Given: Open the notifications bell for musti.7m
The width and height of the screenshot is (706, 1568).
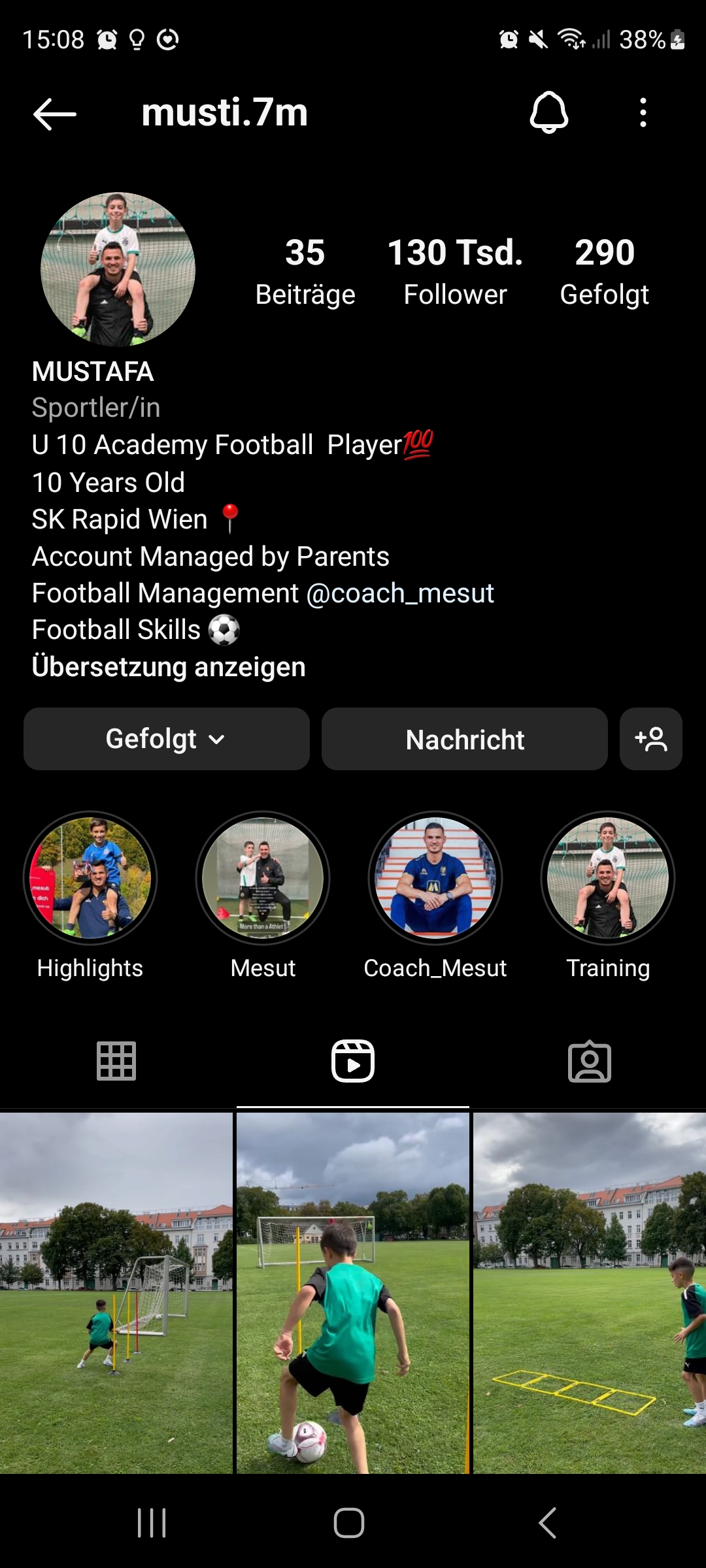Looking at the screenshot, I should 548,112.
